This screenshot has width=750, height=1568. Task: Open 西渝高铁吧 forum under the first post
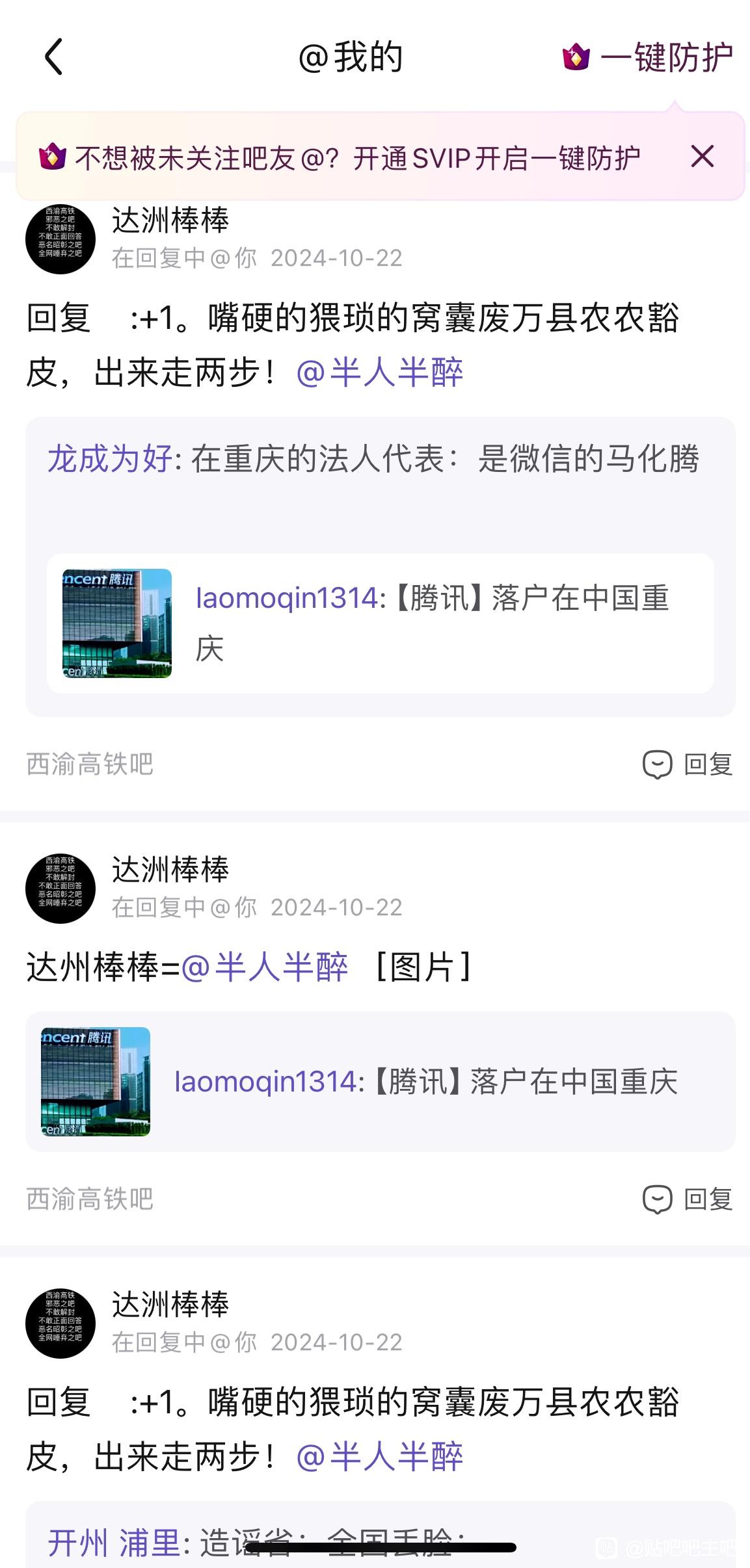(90, 764)
